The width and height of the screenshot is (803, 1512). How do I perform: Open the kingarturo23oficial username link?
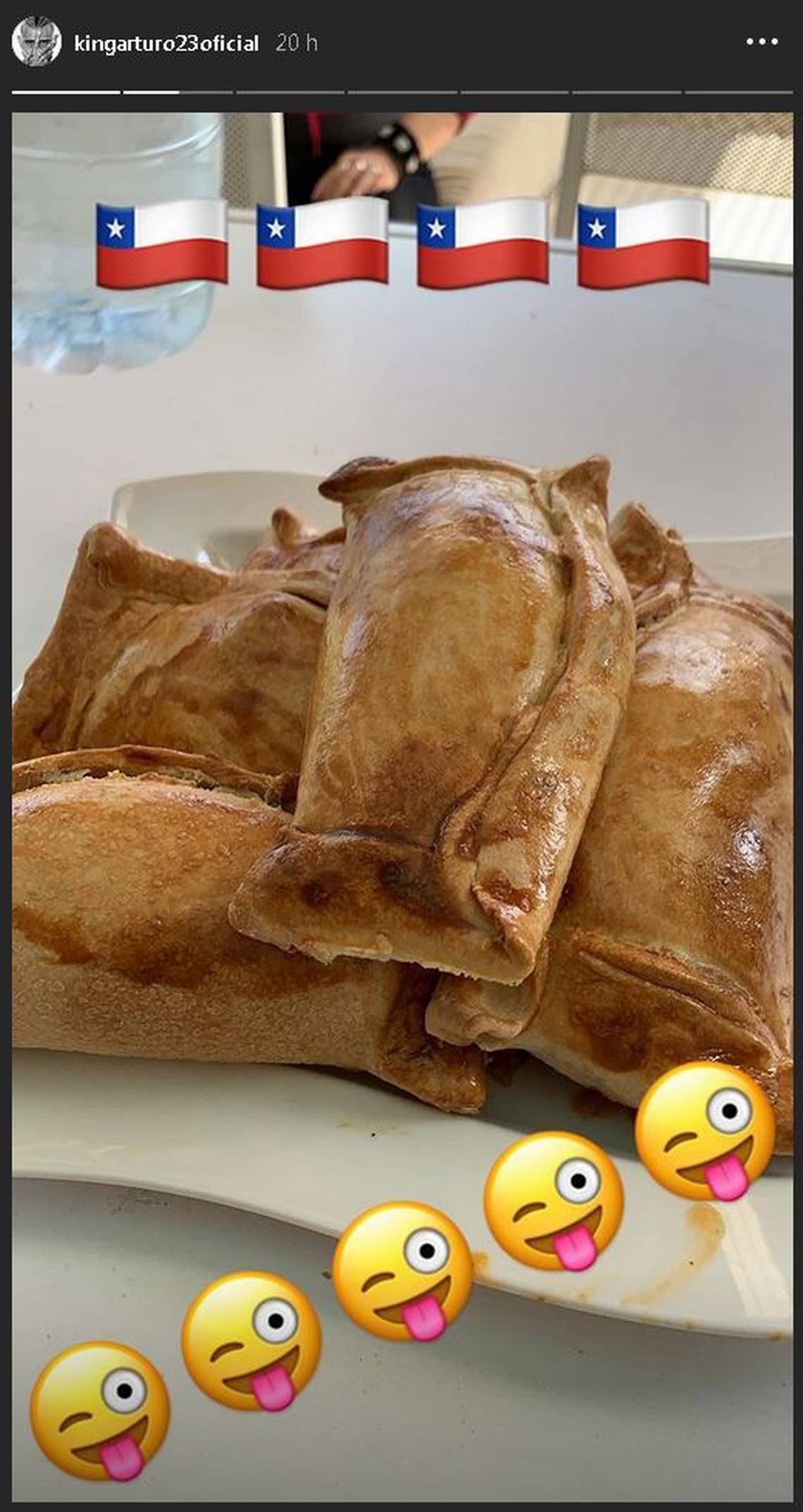pos(166,44)
